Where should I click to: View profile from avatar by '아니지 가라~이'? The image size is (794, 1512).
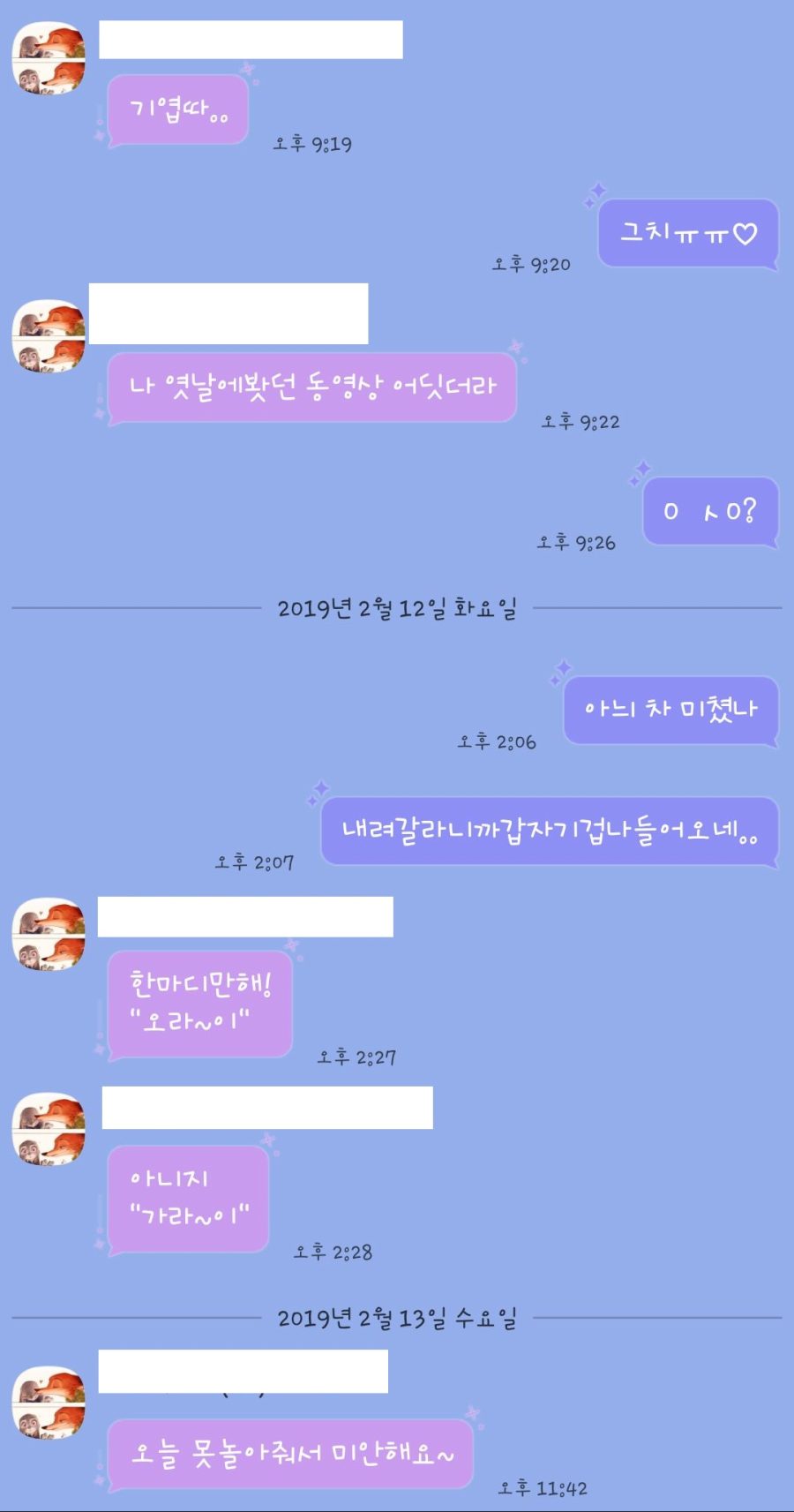click(x=49, y=1129)
